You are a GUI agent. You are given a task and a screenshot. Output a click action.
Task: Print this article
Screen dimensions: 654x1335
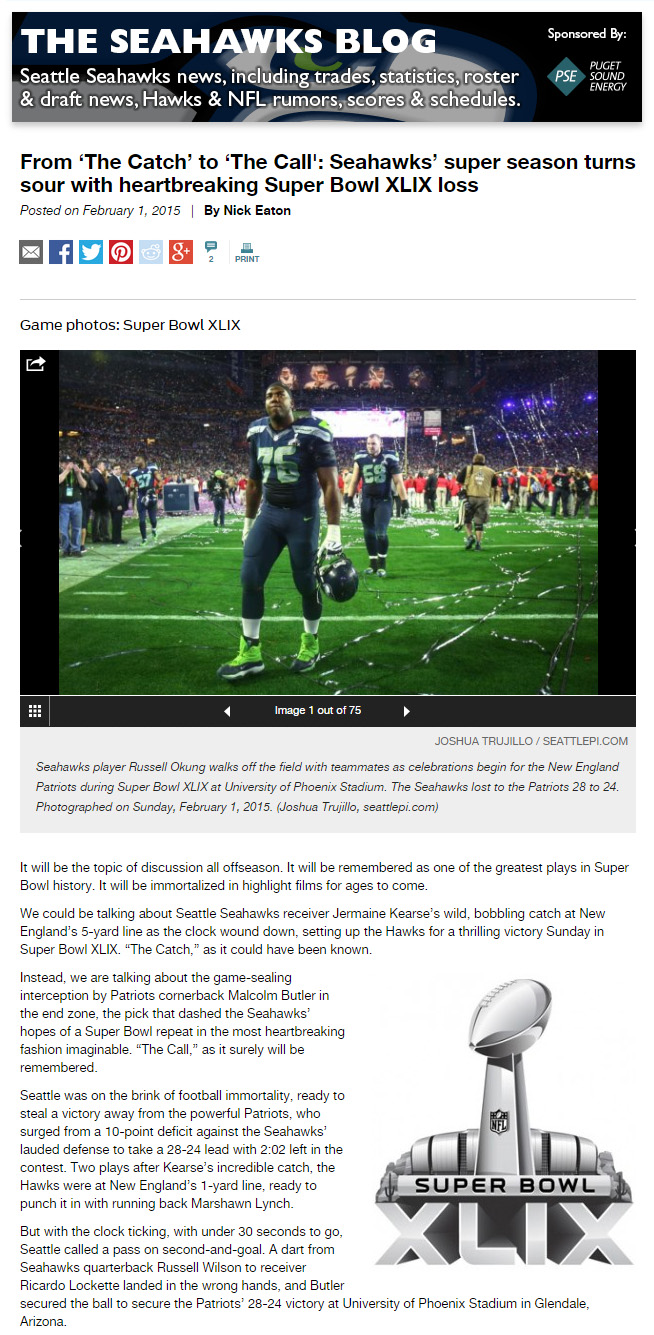pyautogui.click(x=247, y=252)
